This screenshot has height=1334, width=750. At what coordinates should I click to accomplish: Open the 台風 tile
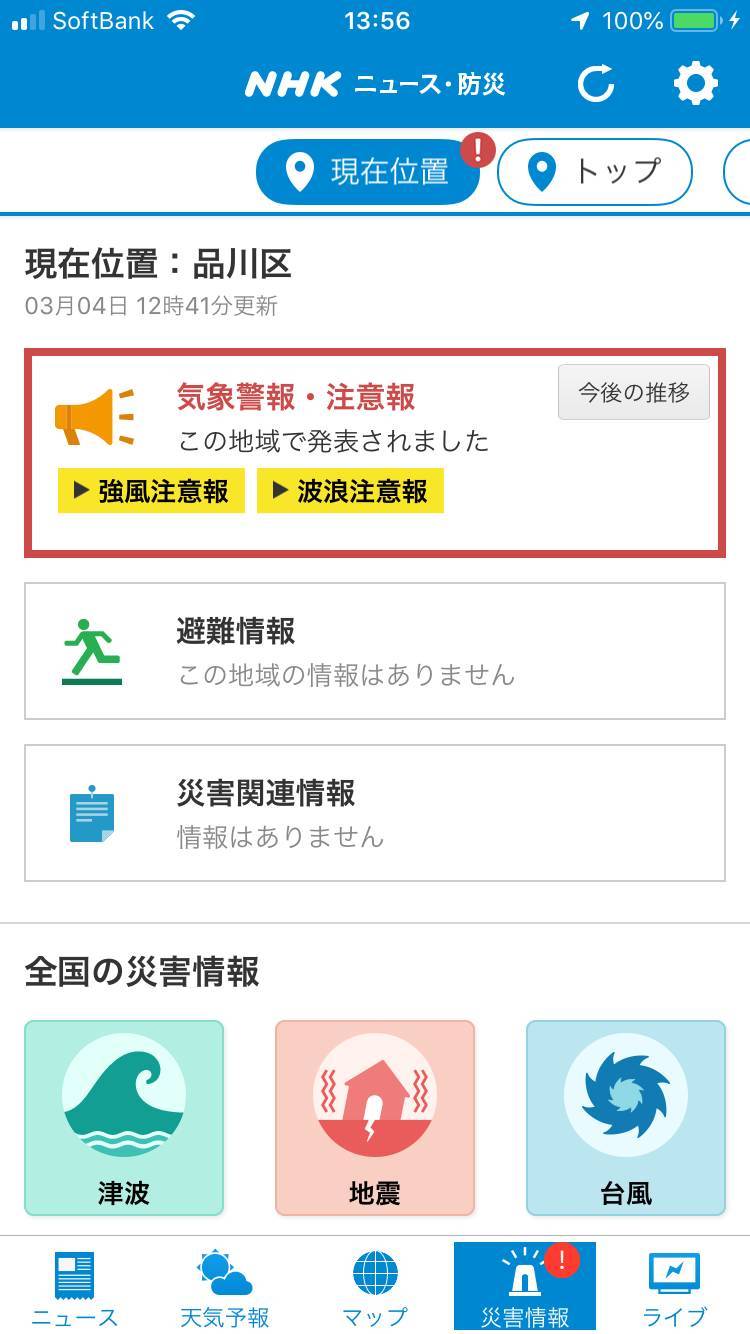[x=626, y=1117]
